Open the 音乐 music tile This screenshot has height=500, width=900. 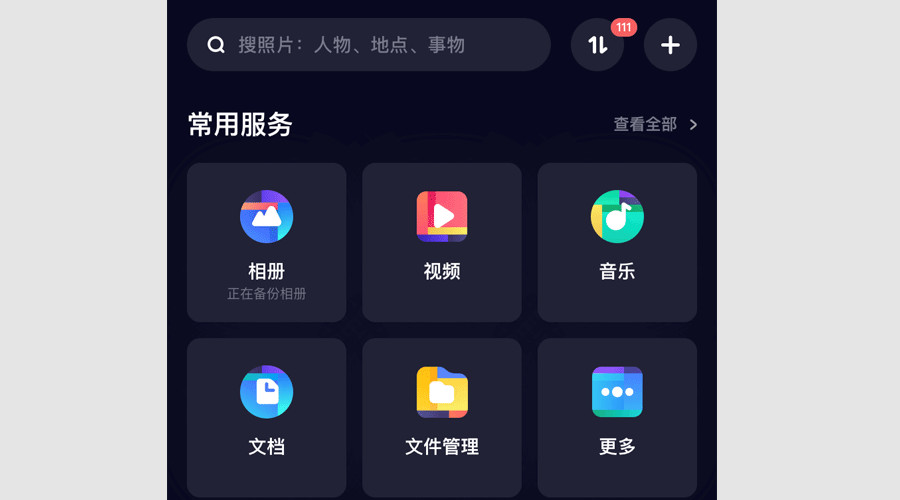(x=617, y=242)
